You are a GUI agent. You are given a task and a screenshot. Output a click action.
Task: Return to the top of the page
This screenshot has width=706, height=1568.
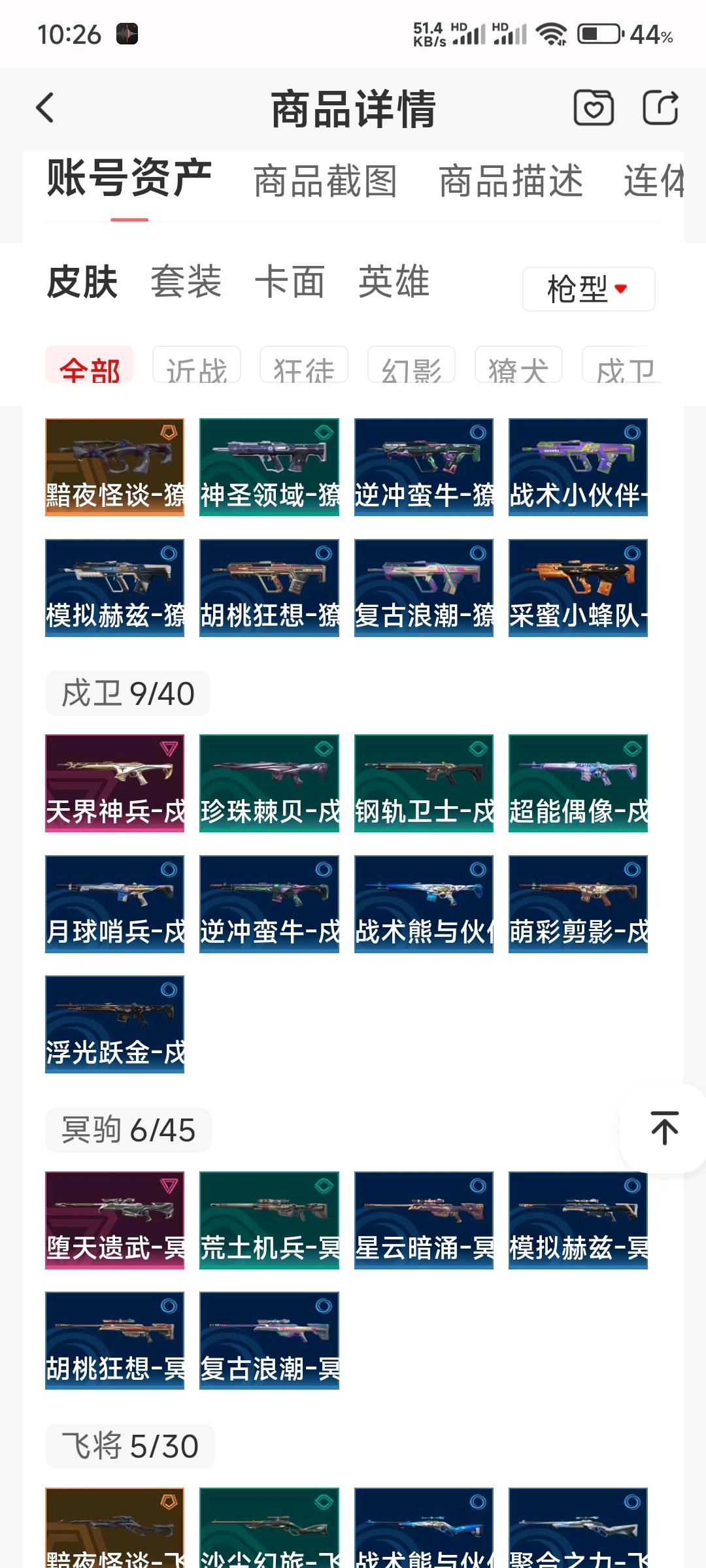click(664, 1128)
